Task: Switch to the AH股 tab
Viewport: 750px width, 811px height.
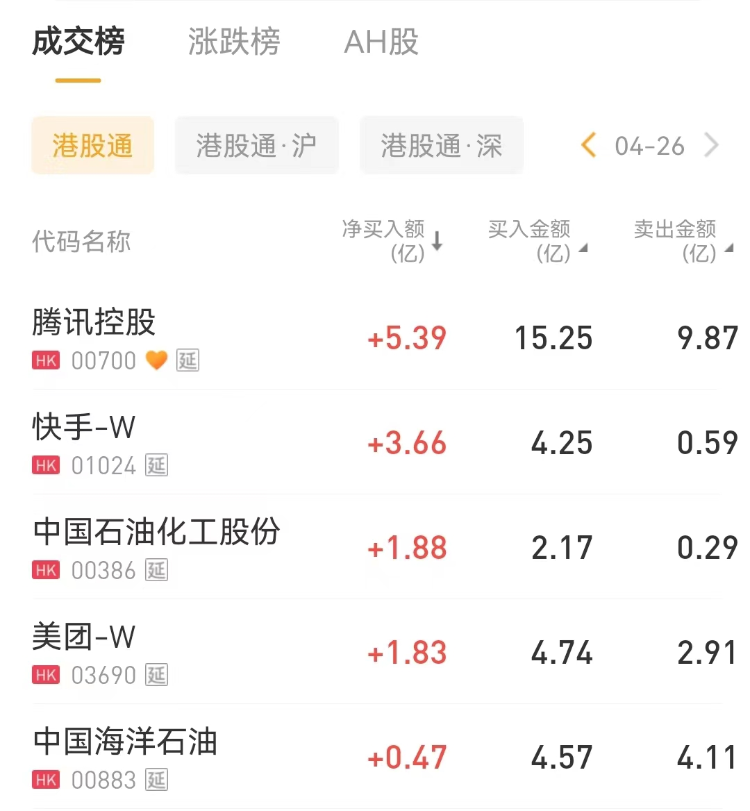Action: coord(381,43)
